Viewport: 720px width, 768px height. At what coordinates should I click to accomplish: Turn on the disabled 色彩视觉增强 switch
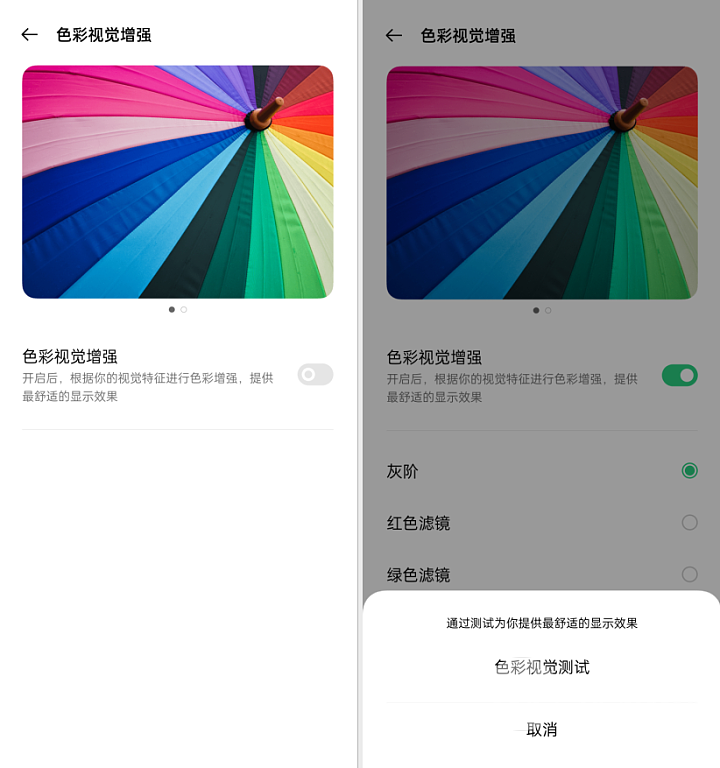click(315, 374)
